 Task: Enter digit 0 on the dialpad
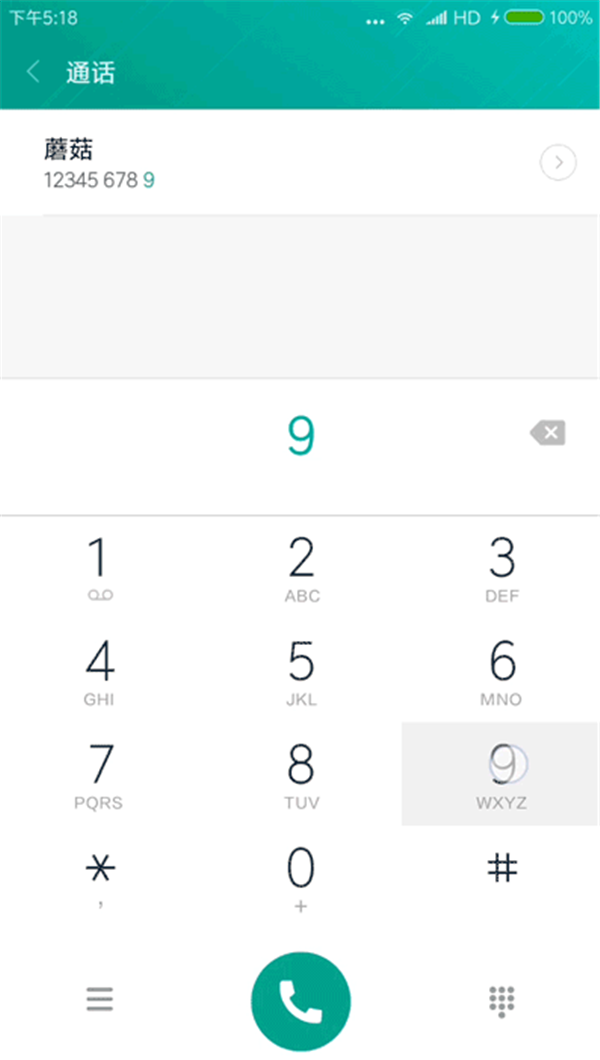click(301, 877)
